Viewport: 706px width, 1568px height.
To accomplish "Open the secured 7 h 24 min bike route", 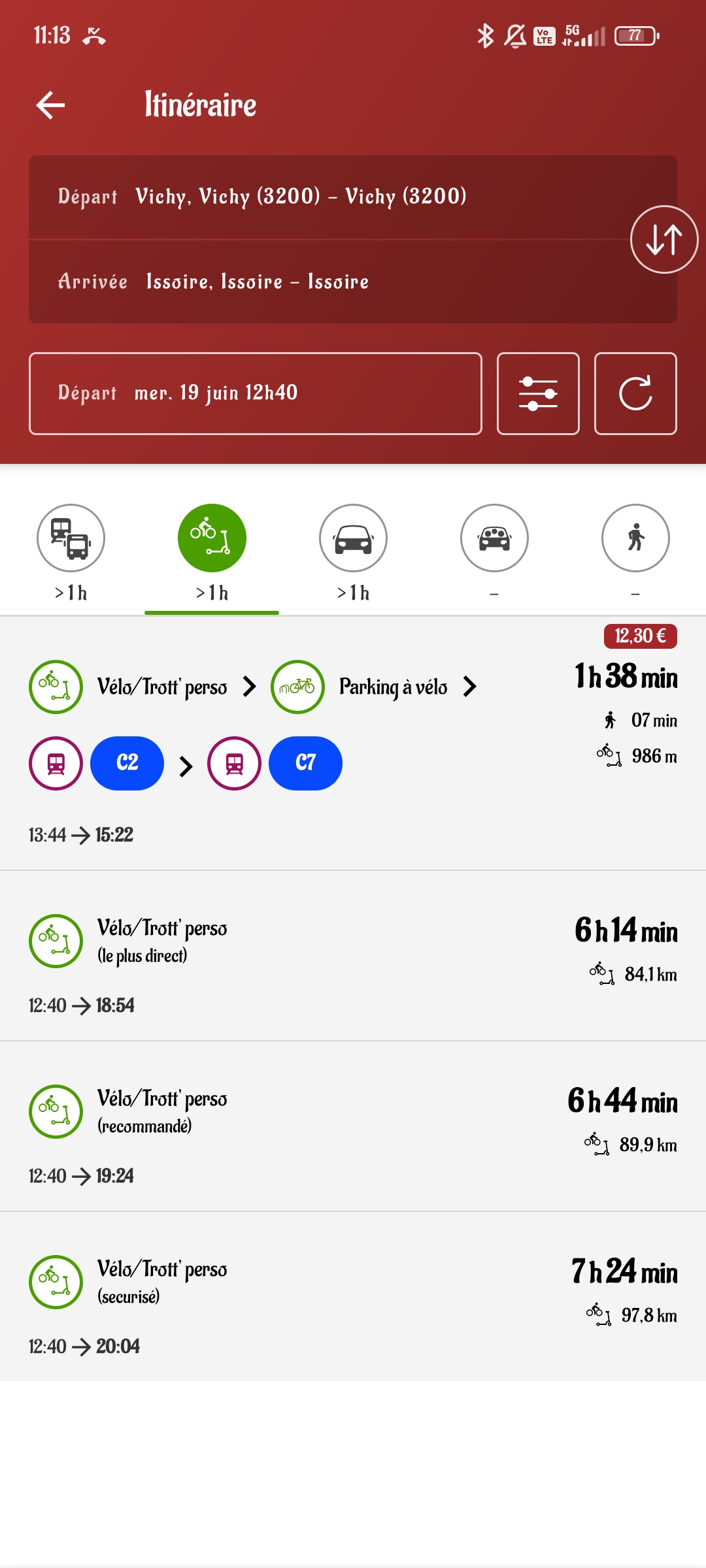I will [x=353, y=1297].
